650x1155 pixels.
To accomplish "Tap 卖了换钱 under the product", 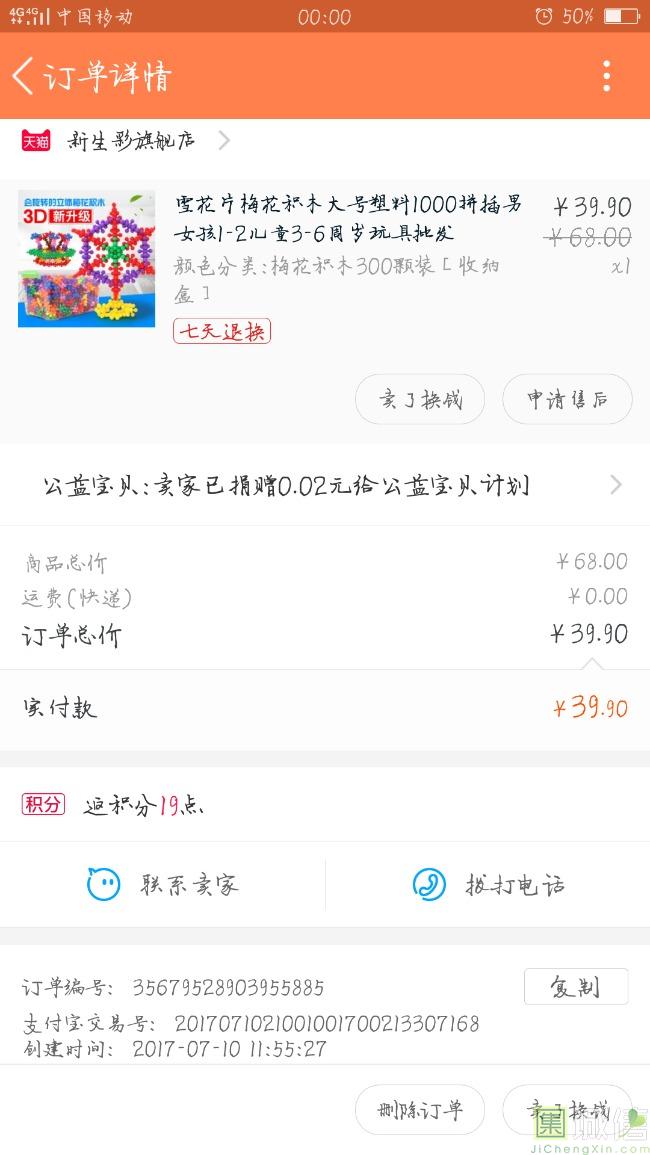I will coord(420,400).
